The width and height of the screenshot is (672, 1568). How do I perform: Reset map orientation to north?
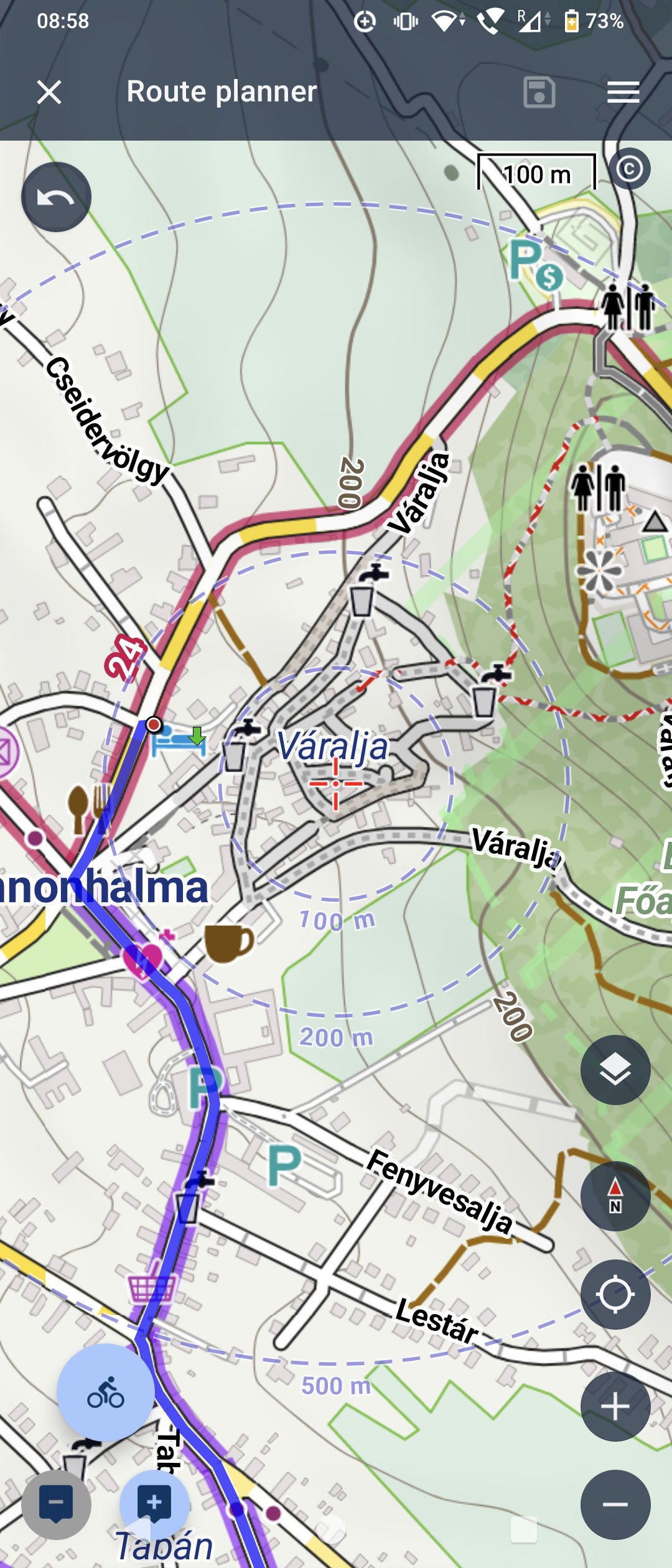(x=615, y=1196)
